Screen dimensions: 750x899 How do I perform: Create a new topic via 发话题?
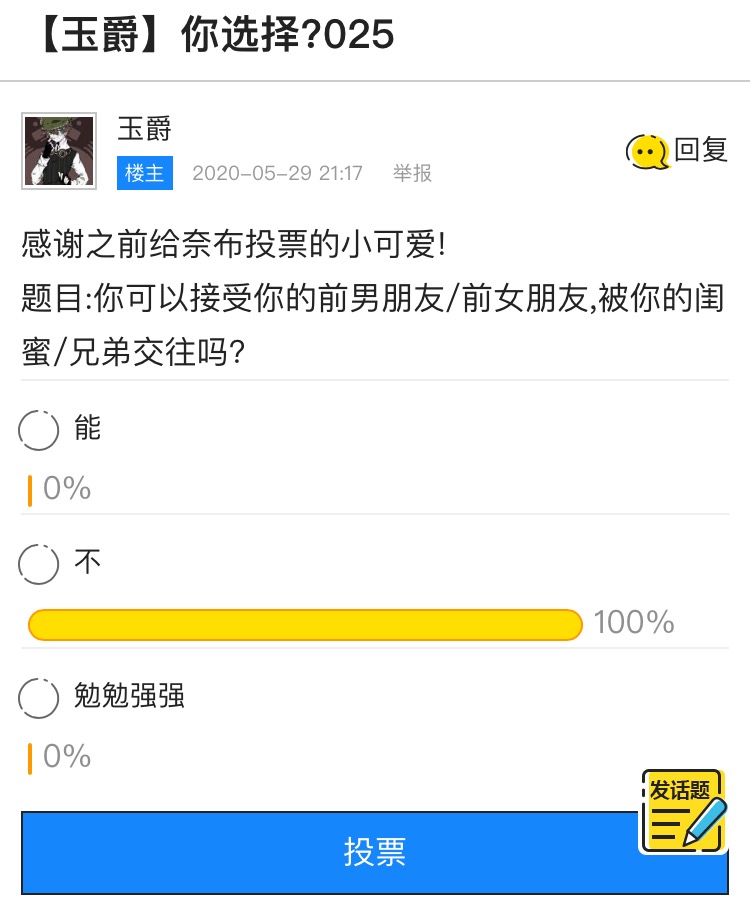click(x=682, y=811)
